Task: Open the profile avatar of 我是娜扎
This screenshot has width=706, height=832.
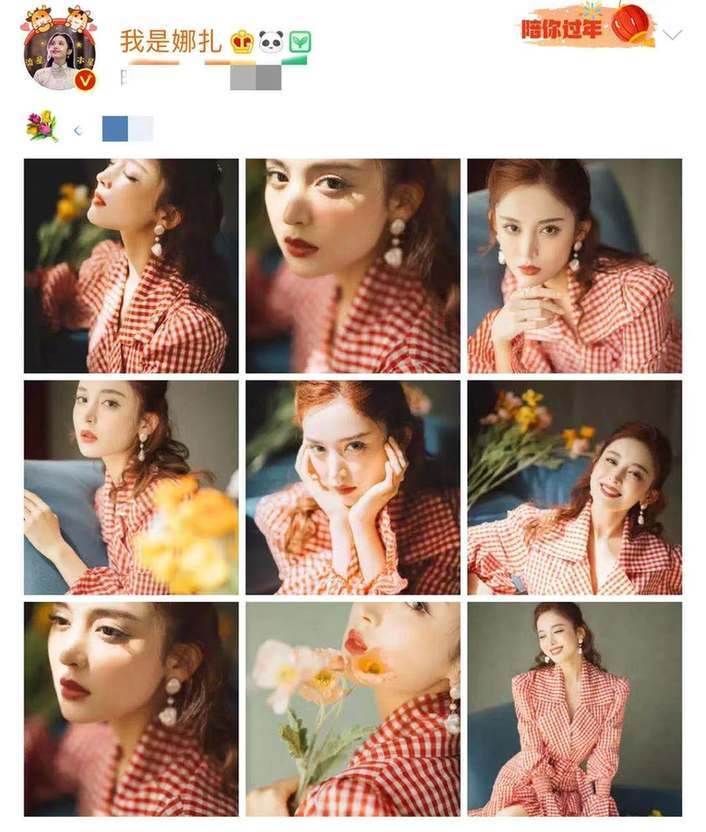Action: (x=60, y=54)
